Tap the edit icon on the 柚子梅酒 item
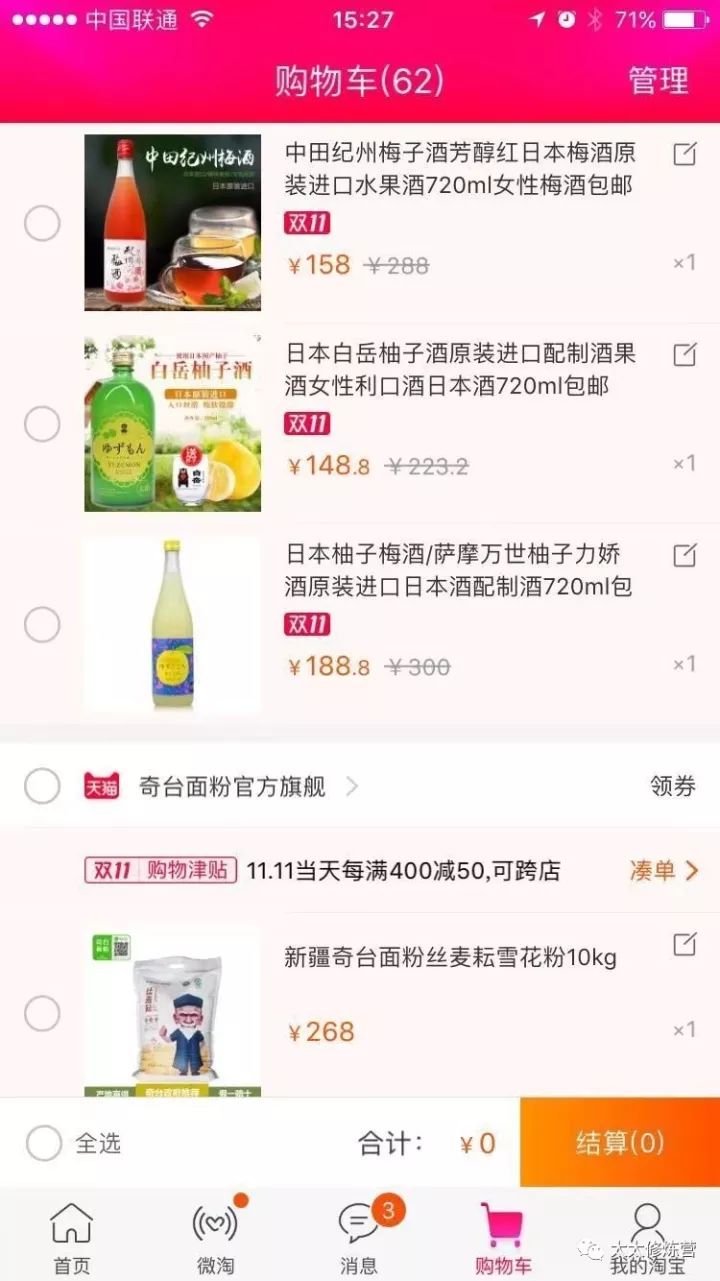 [684, 555]
